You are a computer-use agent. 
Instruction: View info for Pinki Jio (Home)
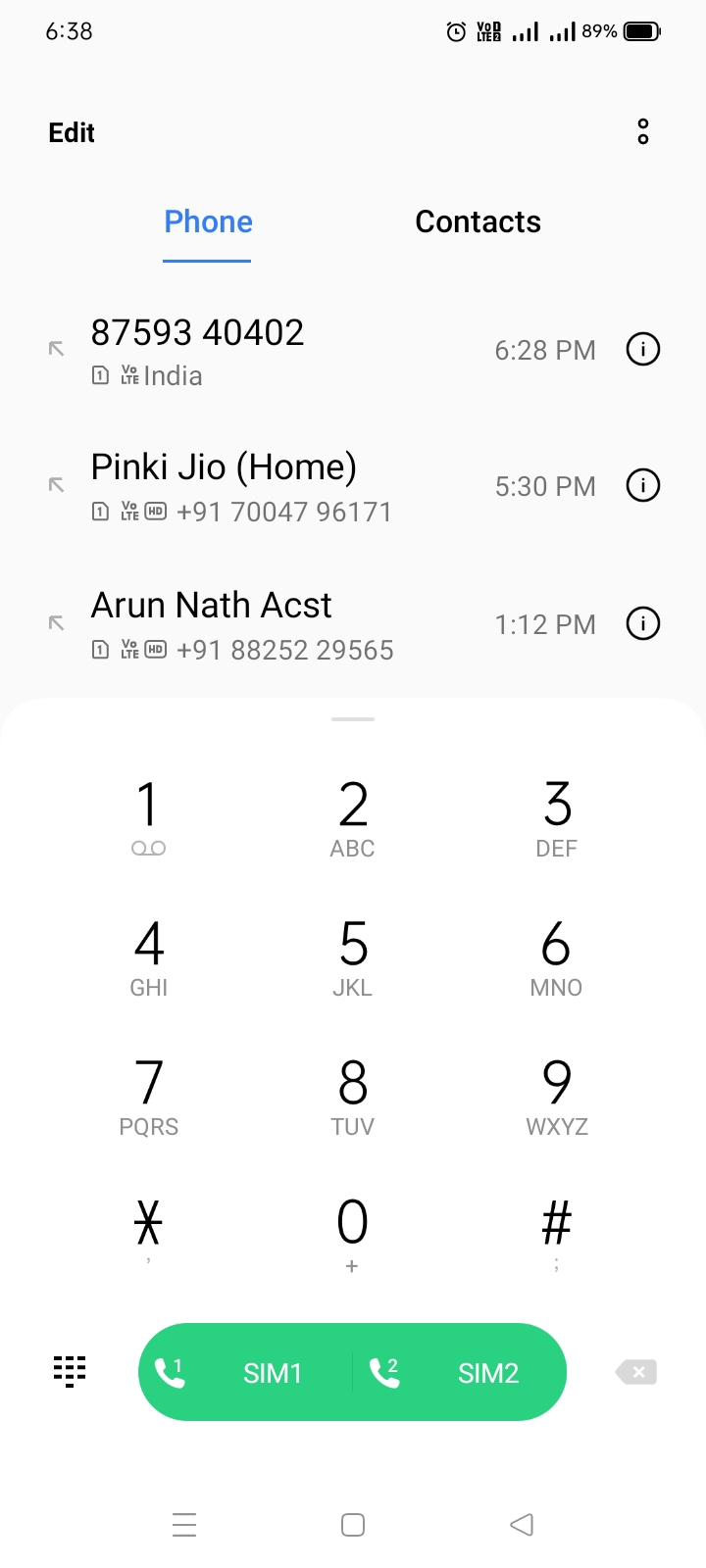tap(643, 485)
